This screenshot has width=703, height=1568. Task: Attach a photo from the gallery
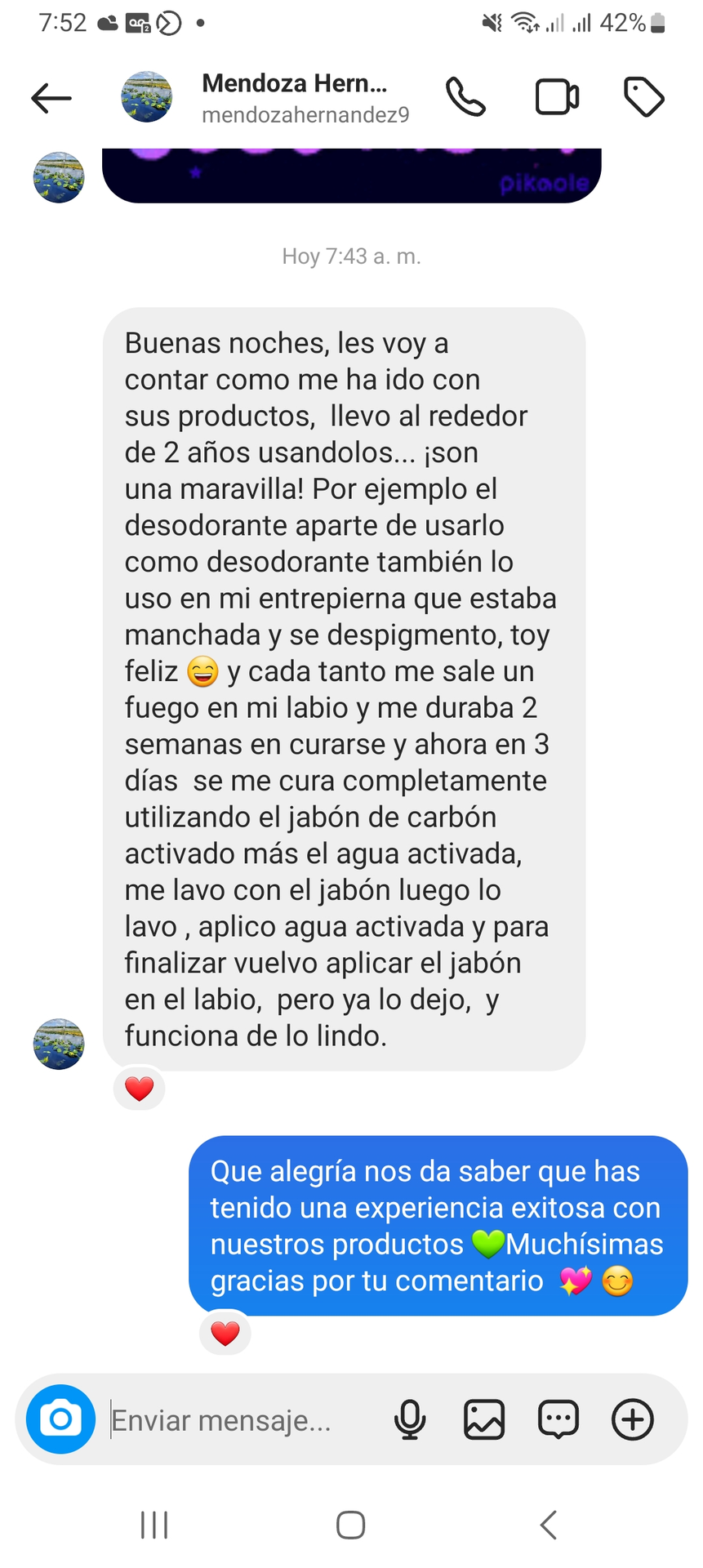[484, 1419]
